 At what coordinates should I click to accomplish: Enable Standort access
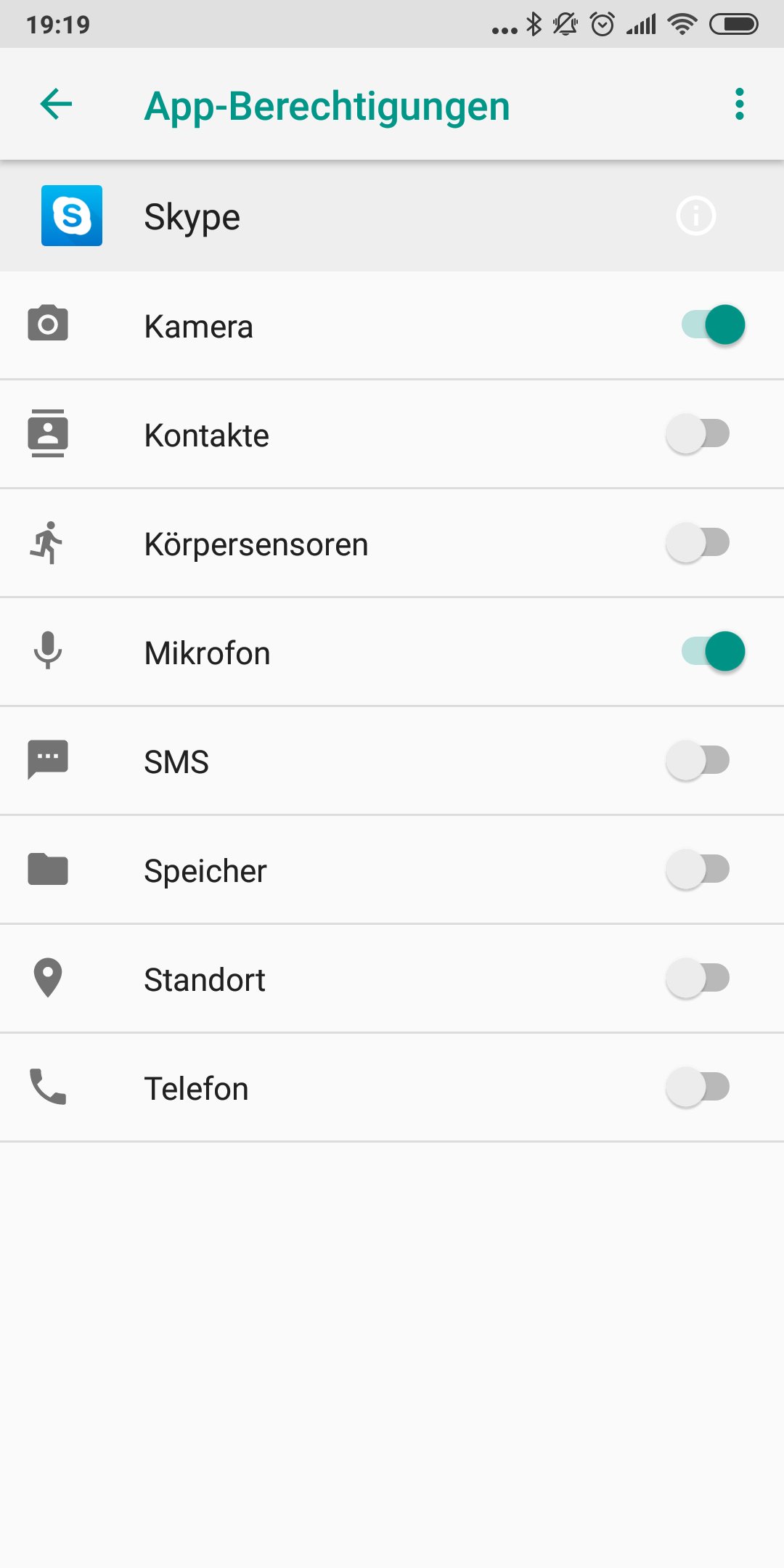click(x=698, y=978)
